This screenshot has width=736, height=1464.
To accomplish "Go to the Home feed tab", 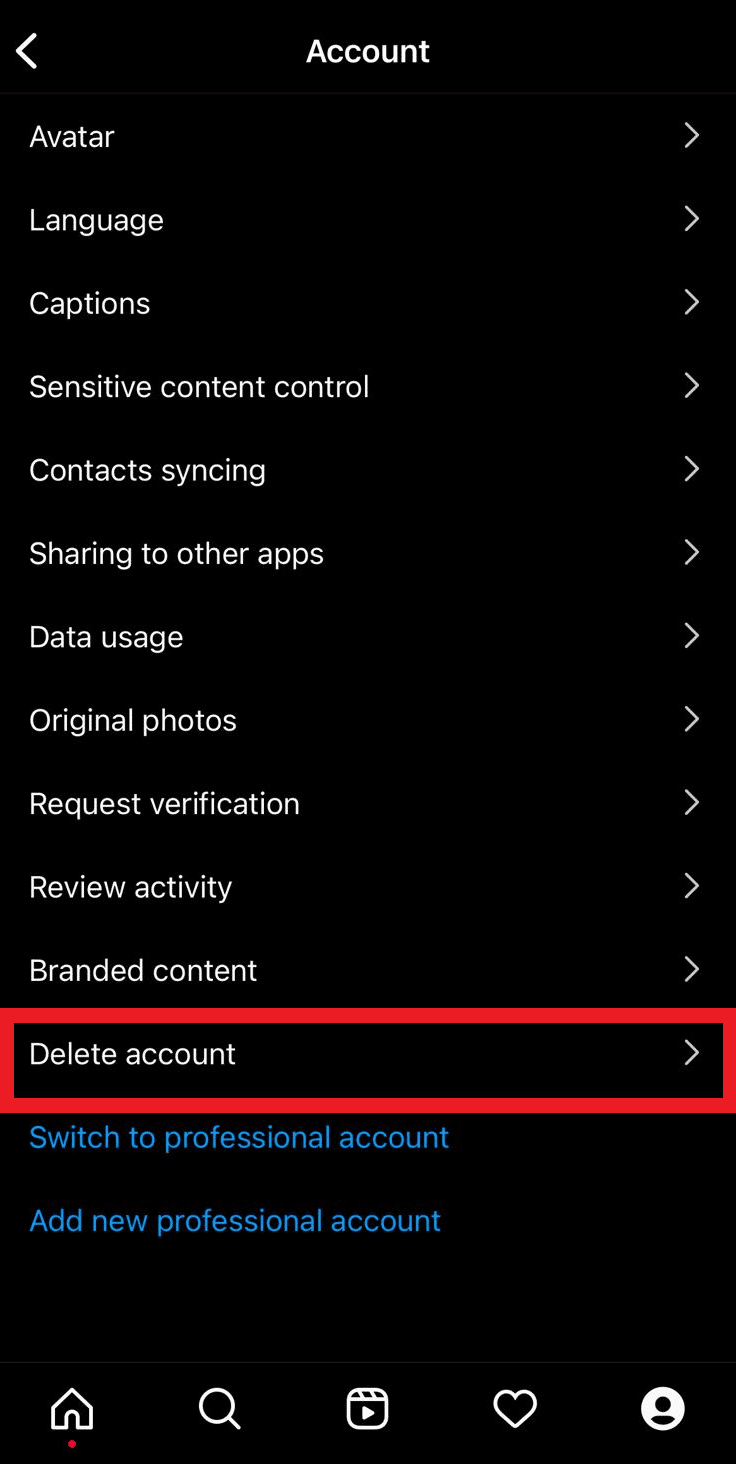I will click(x=72, y=1409).
